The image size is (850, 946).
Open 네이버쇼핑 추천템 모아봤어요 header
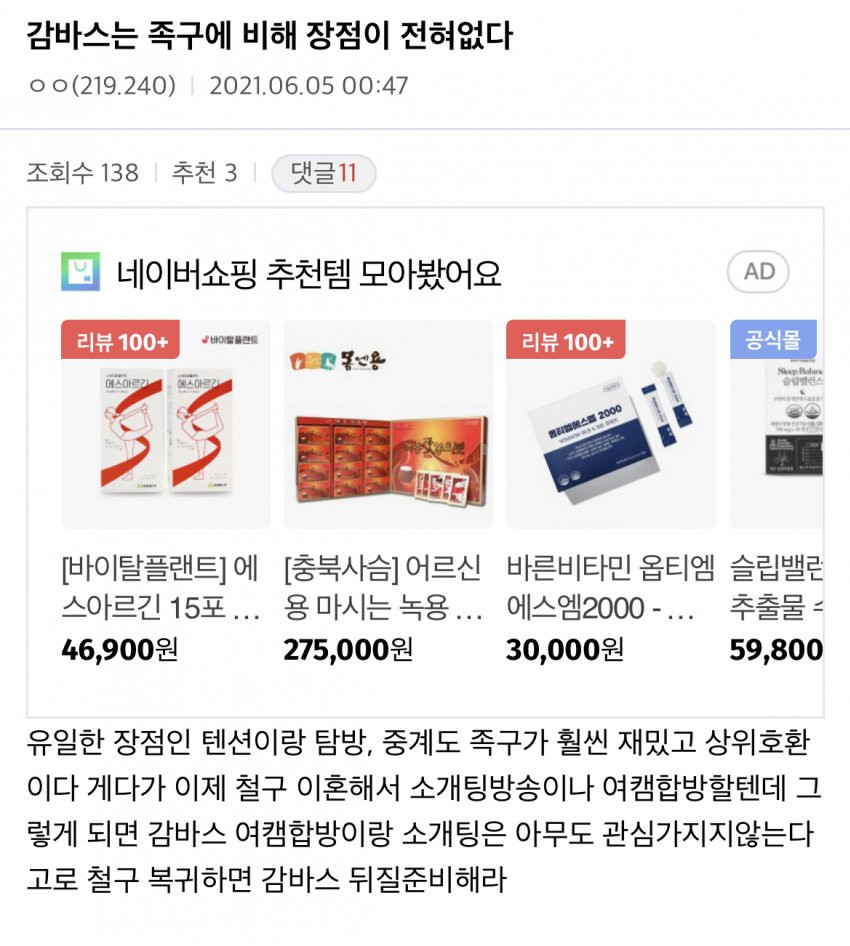[308, 272]
